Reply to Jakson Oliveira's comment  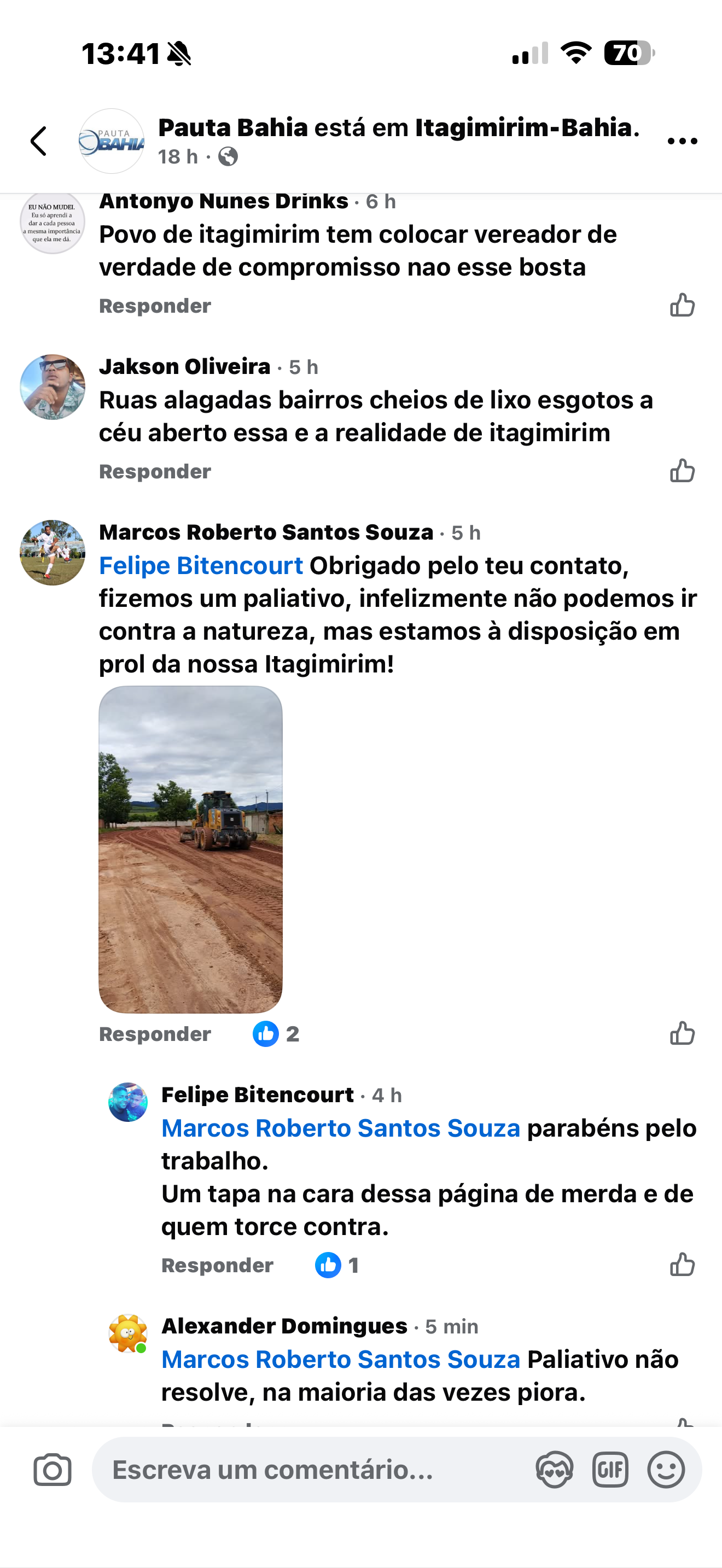[155, 472]
